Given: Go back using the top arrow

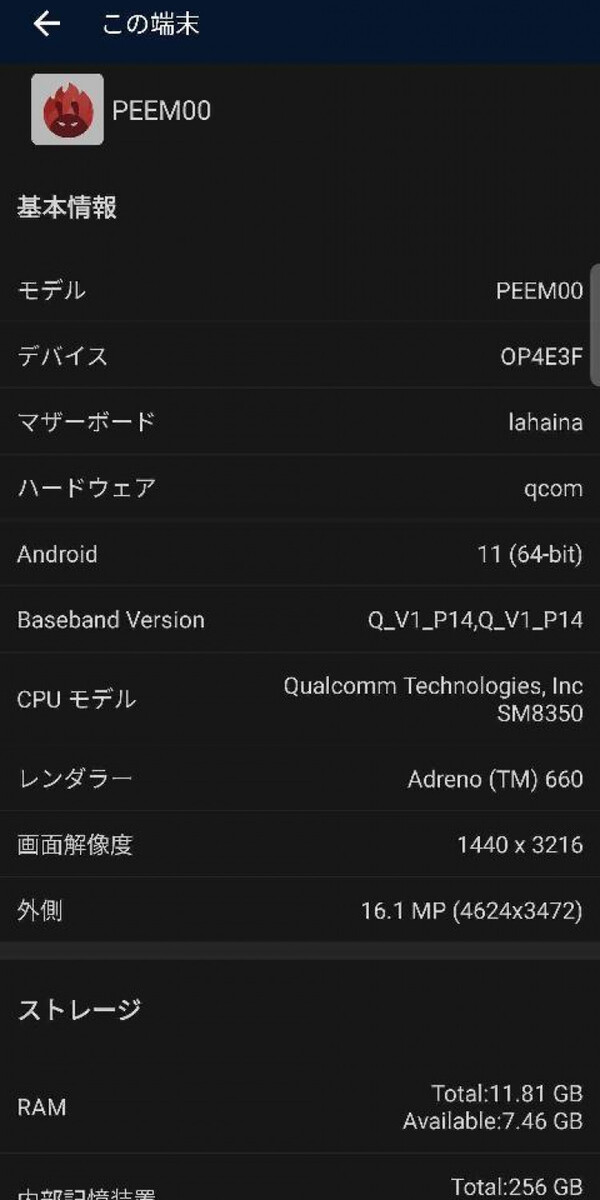Looking at the screenshot, I should [46, 25].
